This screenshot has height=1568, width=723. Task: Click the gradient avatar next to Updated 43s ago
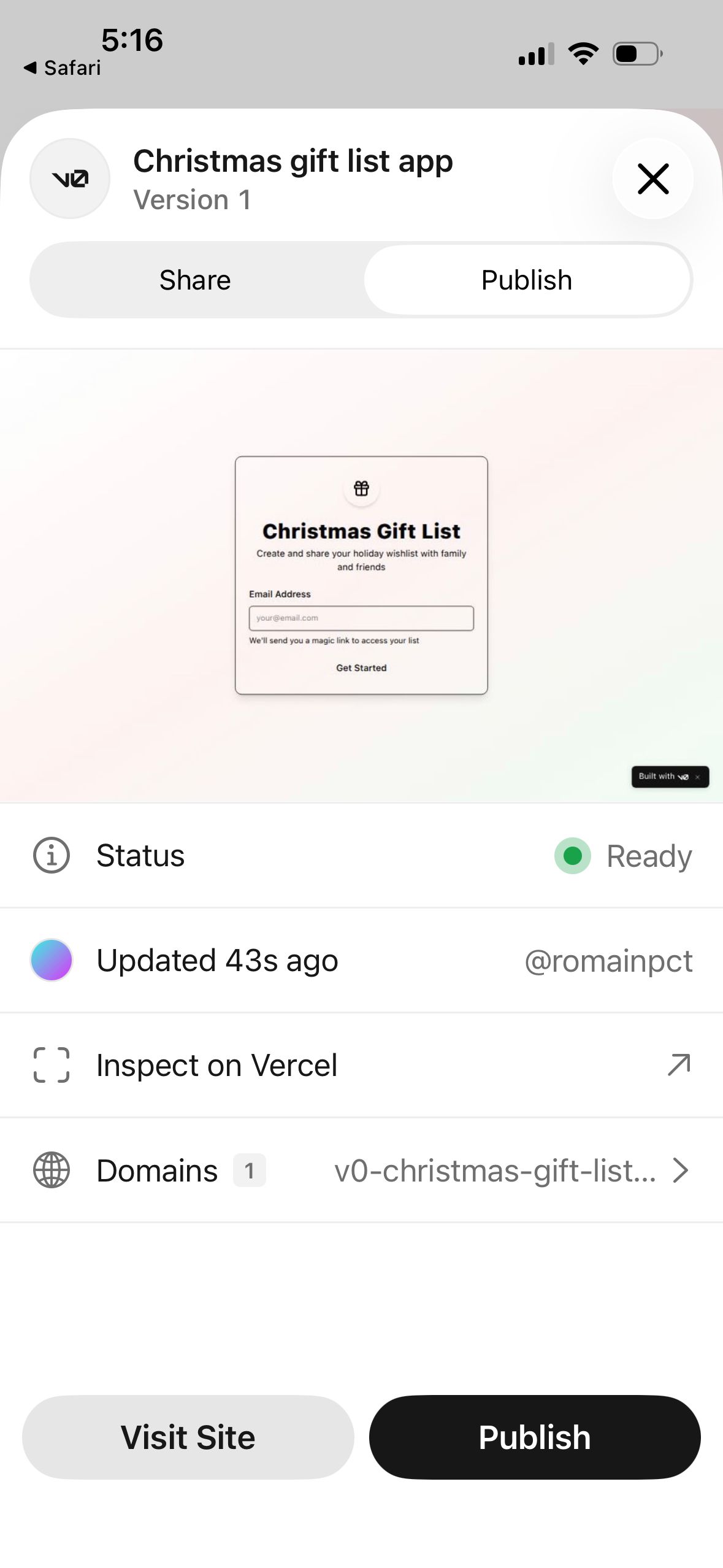click(x=51, y=961)
